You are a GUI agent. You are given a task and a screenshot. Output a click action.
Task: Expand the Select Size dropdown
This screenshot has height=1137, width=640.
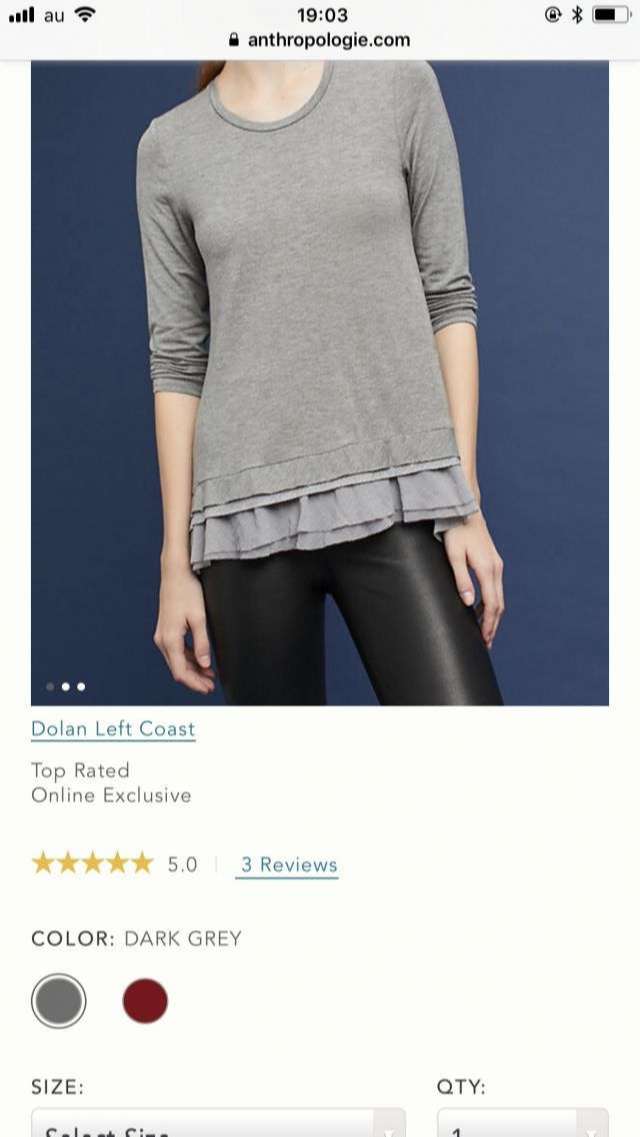pyautogui.click(x=218, y=1126)
